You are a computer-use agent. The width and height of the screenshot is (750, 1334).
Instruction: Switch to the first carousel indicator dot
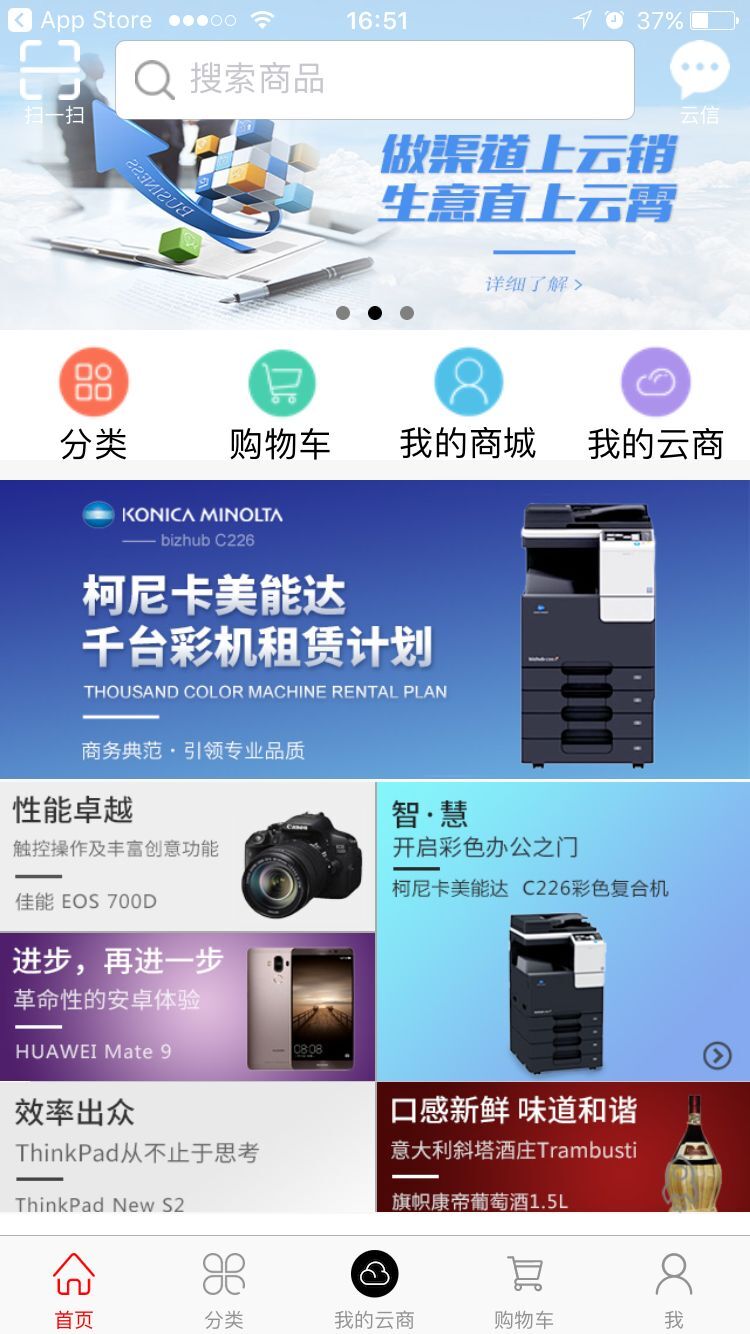coord(345,312)
